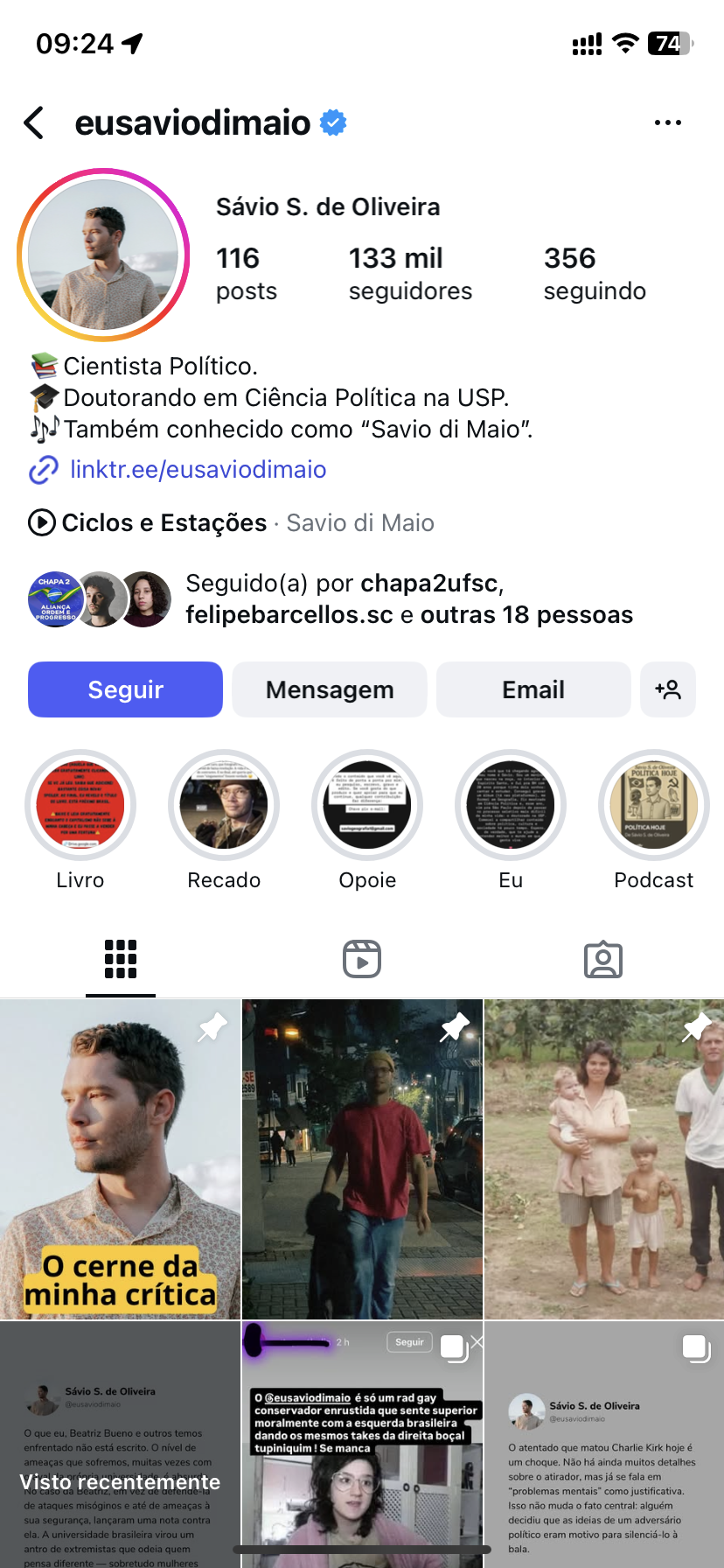Tap the Seguir button
Screen dimensions: 724x1568
click(x=125, y=689)
